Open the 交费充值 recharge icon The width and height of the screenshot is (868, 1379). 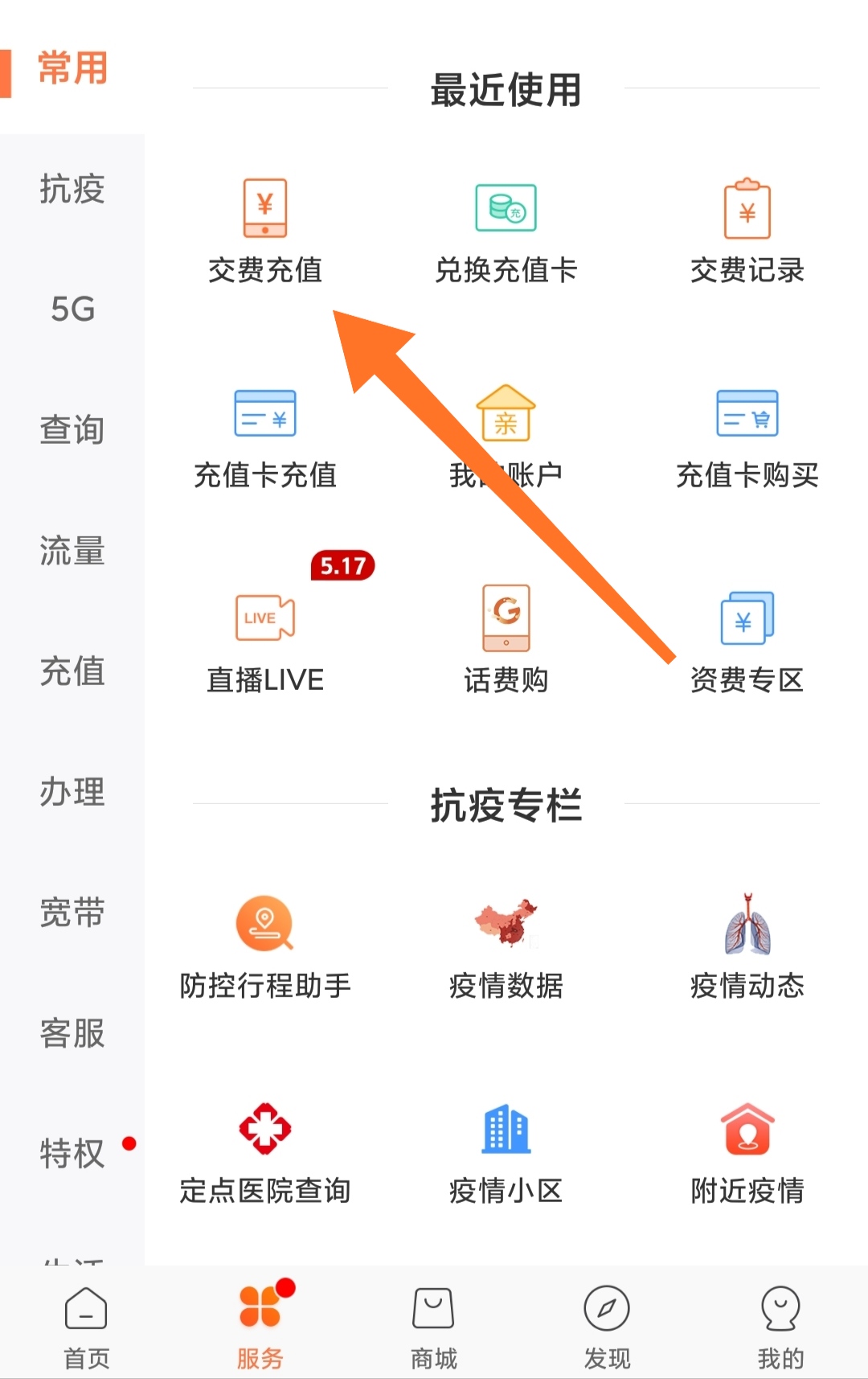tap(265, 229)
